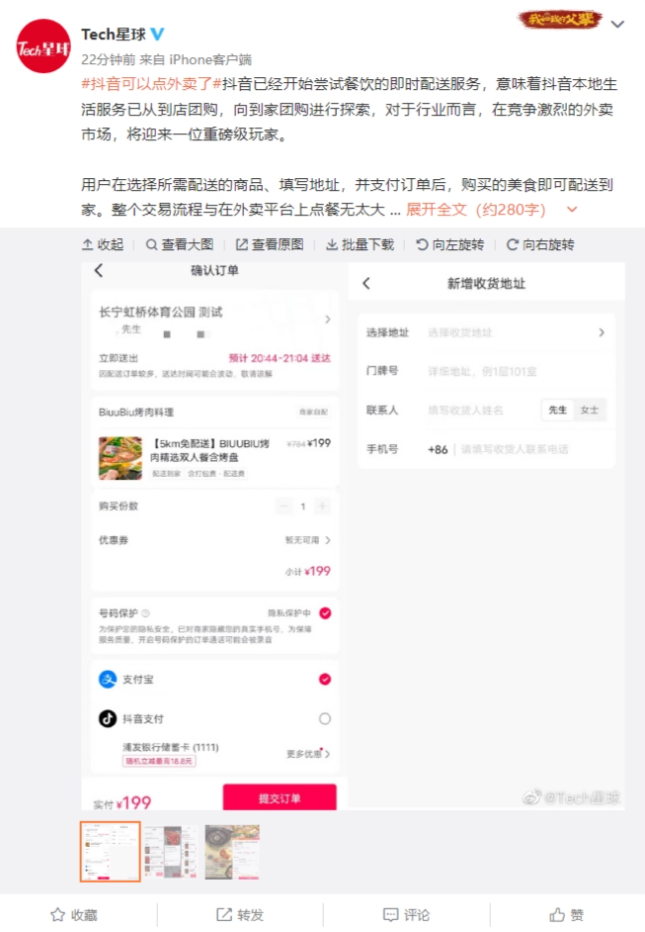Screen dimensions: 645x932
Task: Tap 收起 to collapse the image
Action: click(x=103, y=245)
